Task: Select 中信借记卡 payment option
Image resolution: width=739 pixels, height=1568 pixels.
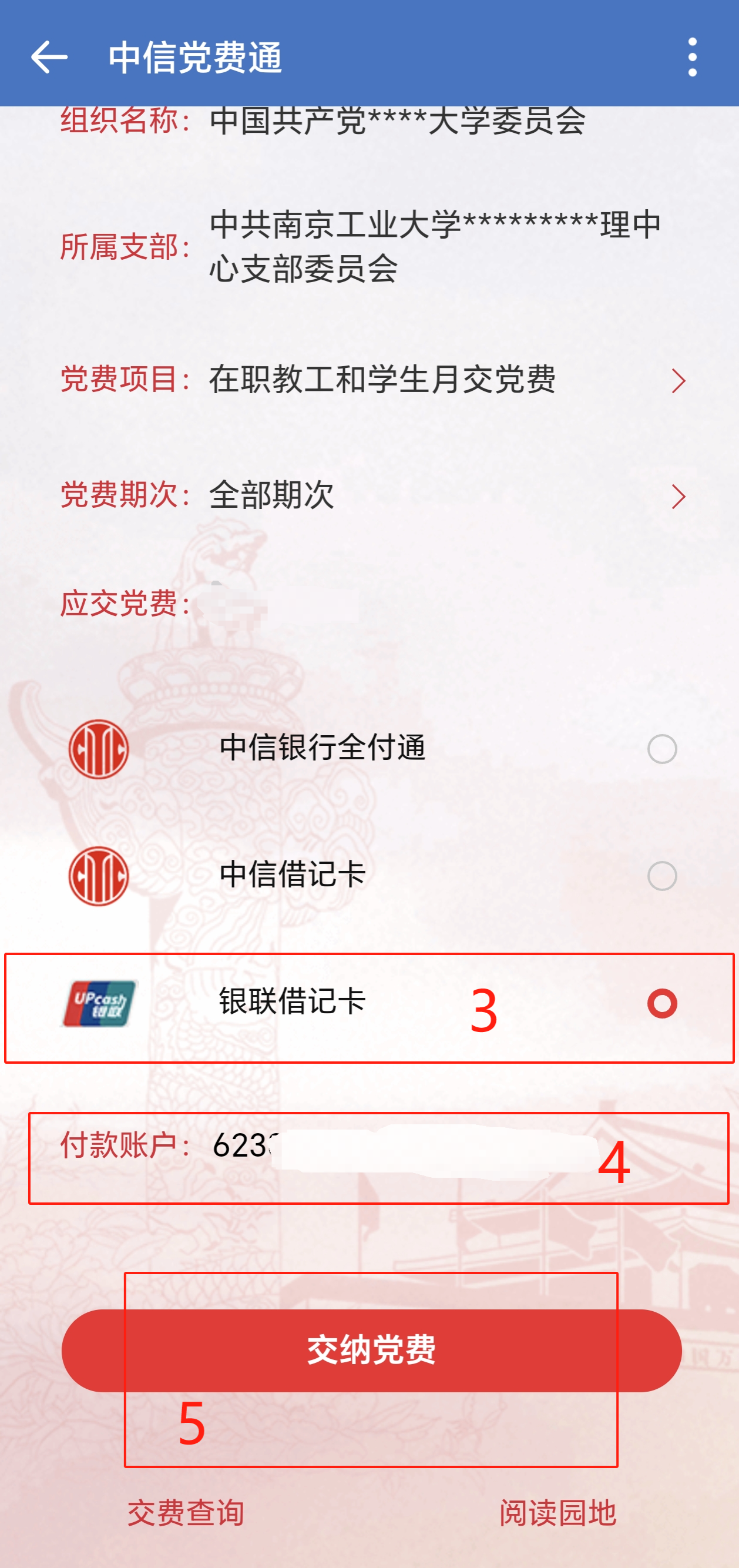Action: pyautogui.click(x=662, y=876)
